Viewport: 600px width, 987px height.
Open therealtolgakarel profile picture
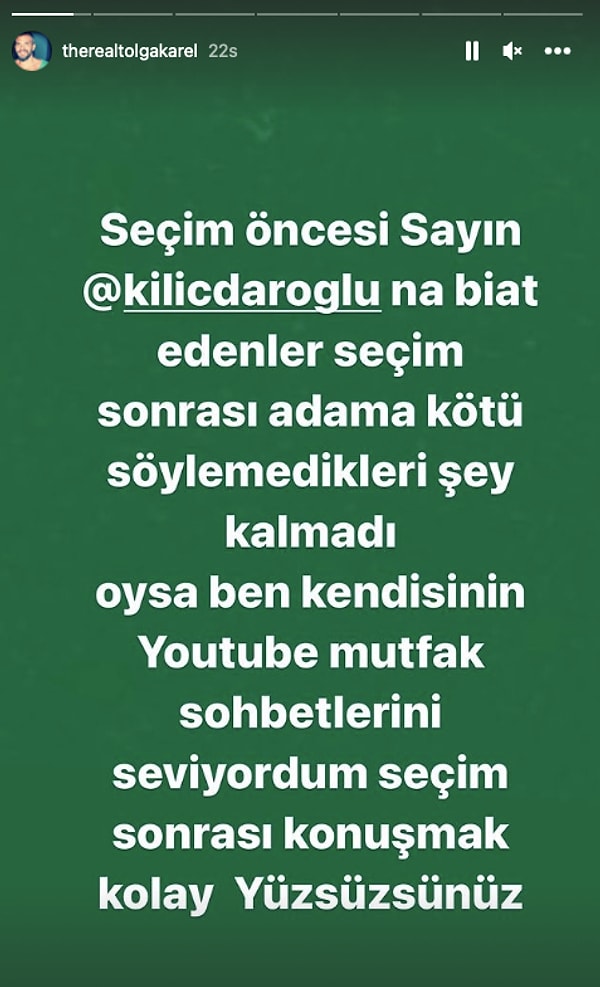click(x=31, y=51)
